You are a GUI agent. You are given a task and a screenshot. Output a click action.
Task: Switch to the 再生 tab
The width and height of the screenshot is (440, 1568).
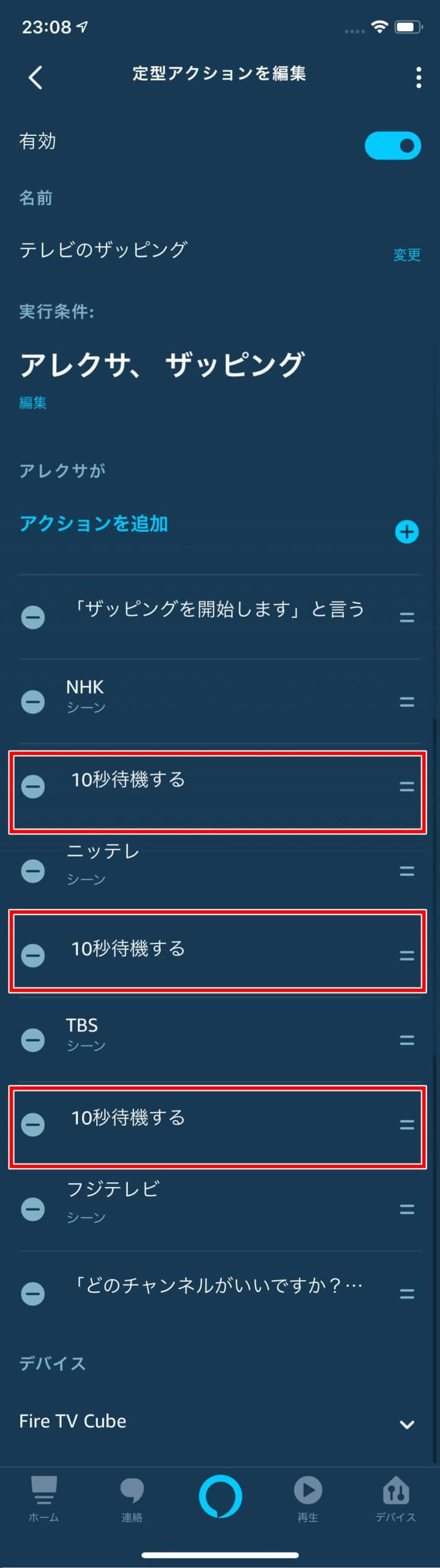pyautogui.click(x=308, y=1499)
